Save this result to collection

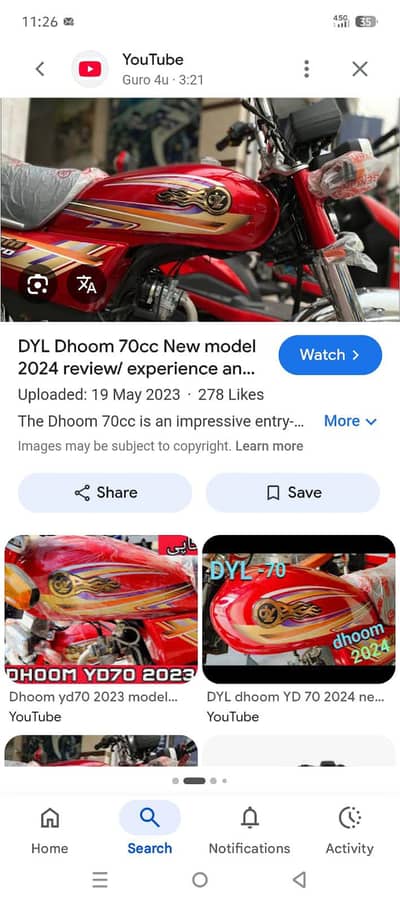tap(293, 493)
